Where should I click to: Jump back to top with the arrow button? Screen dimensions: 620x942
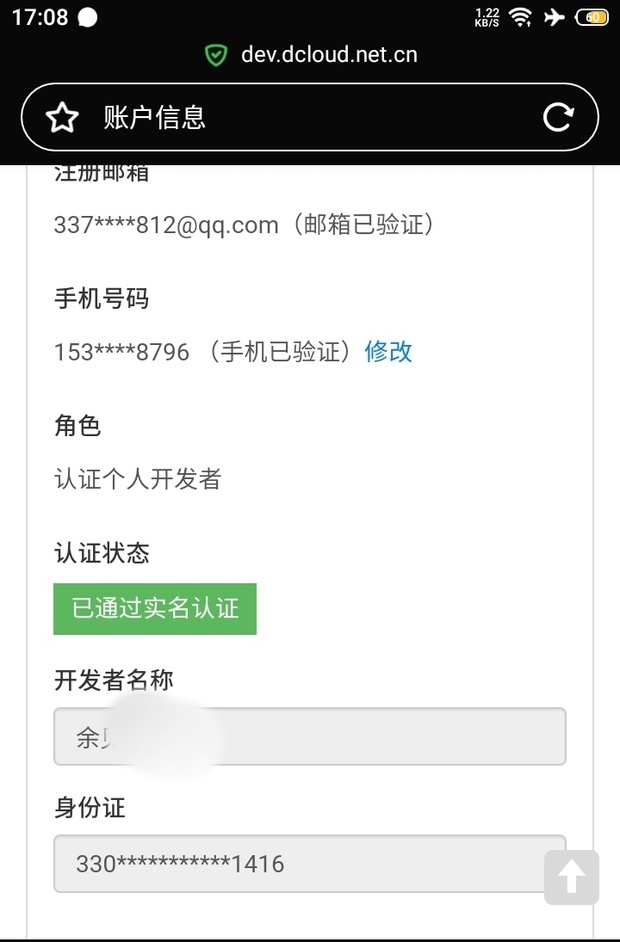tap(571, 878)
